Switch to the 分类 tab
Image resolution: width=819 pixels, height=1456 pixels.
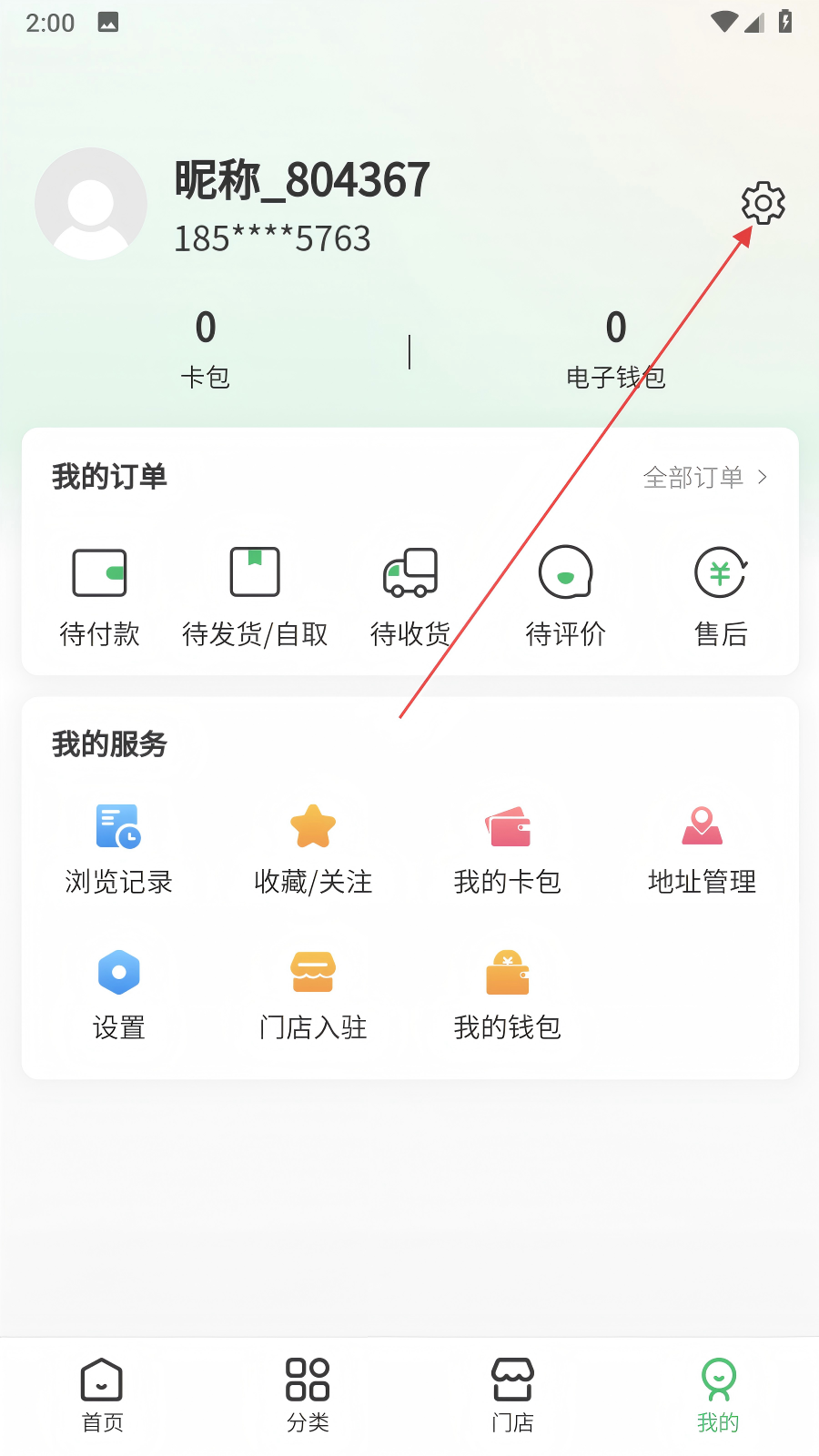(x=308, y=1396)
